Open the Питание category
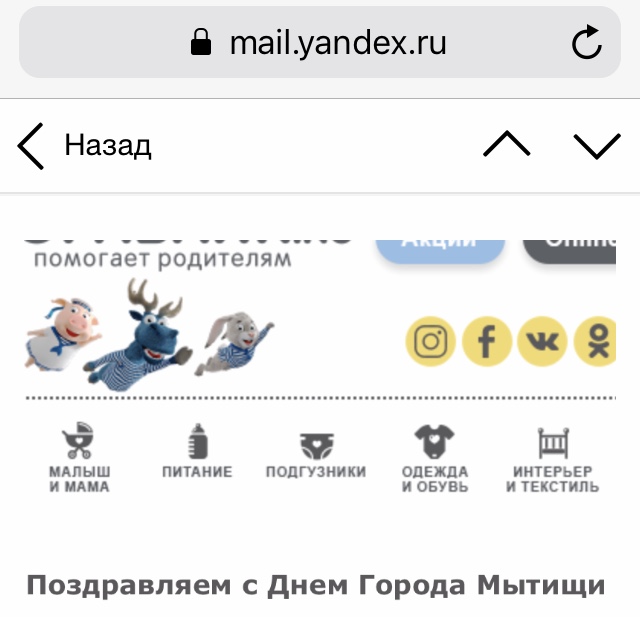This screenshot has width=640, height=617. tap(197, 454)
